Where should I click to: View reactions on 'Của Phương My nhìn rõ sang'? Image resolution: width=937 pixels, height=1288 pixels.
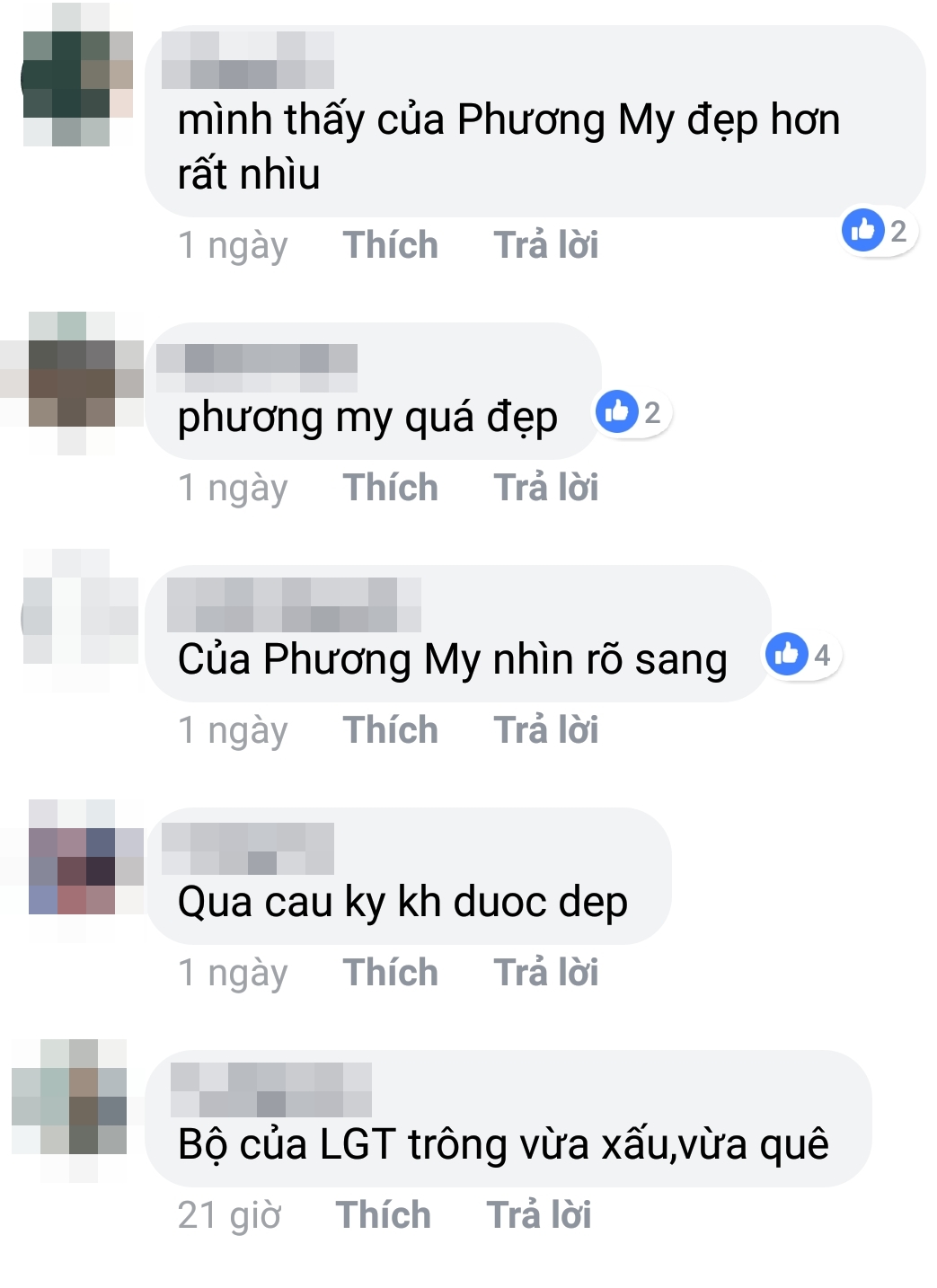coord(801,655)
